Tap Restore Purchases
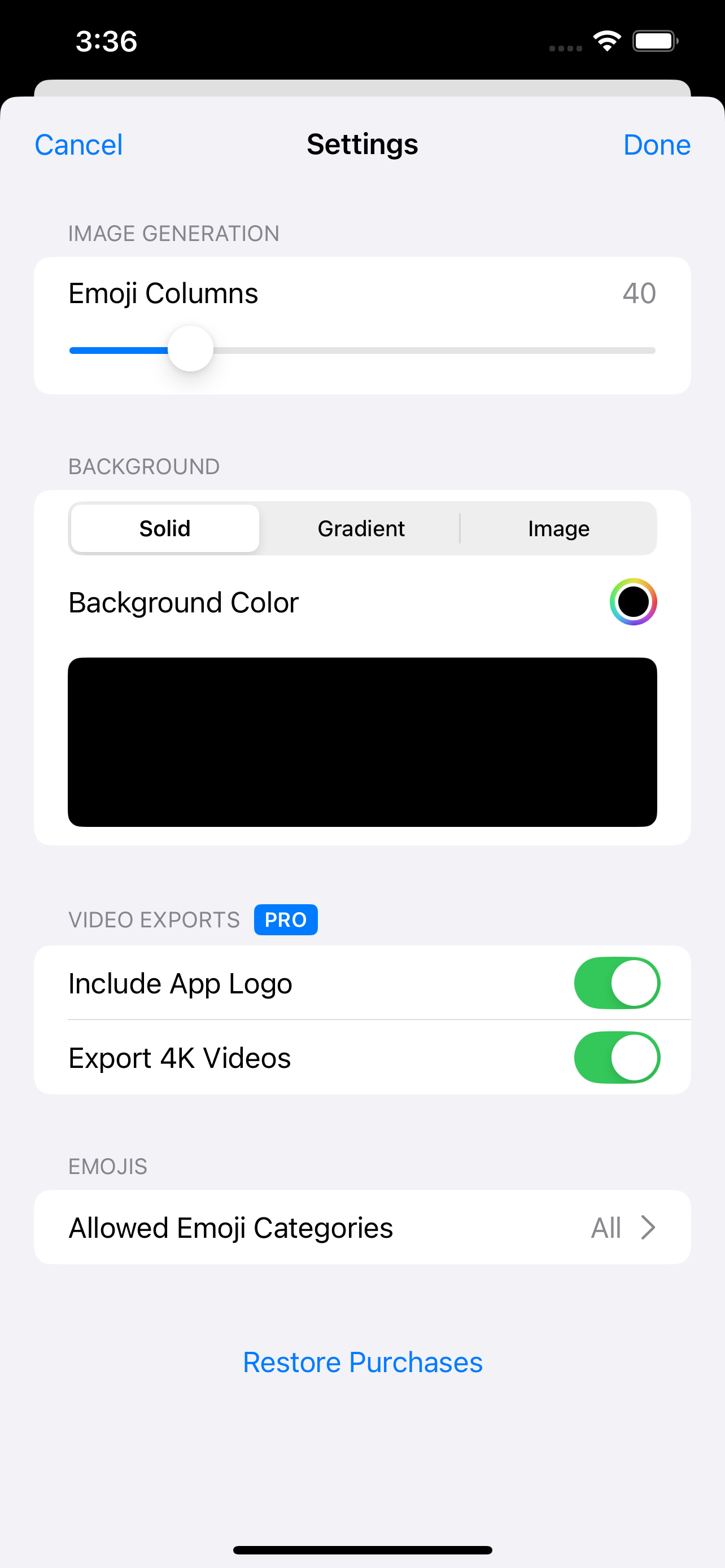The image size is (725, 1568). pyautogui.click(x=362, y=1362)
